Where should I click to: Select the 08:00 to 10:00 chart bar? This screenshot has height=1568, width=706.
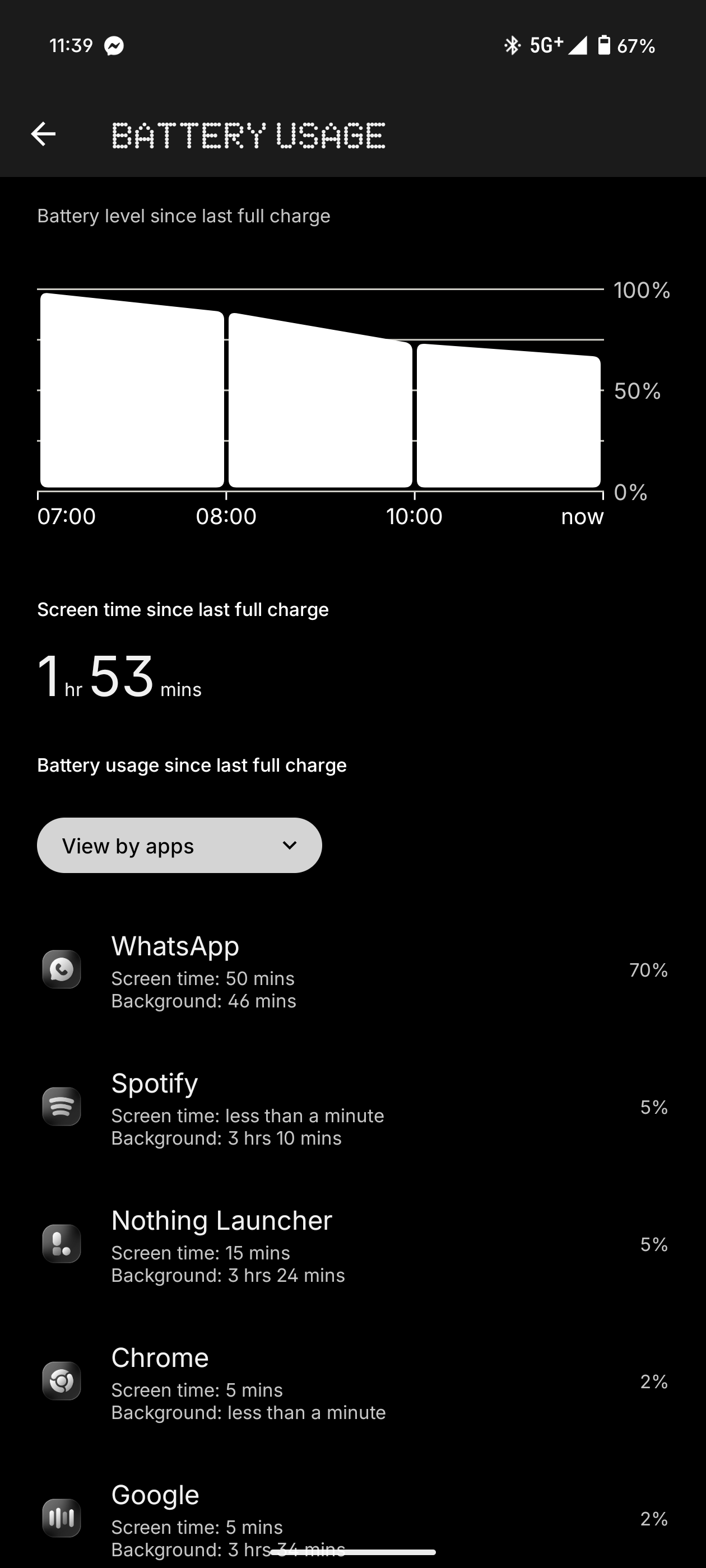320,408
